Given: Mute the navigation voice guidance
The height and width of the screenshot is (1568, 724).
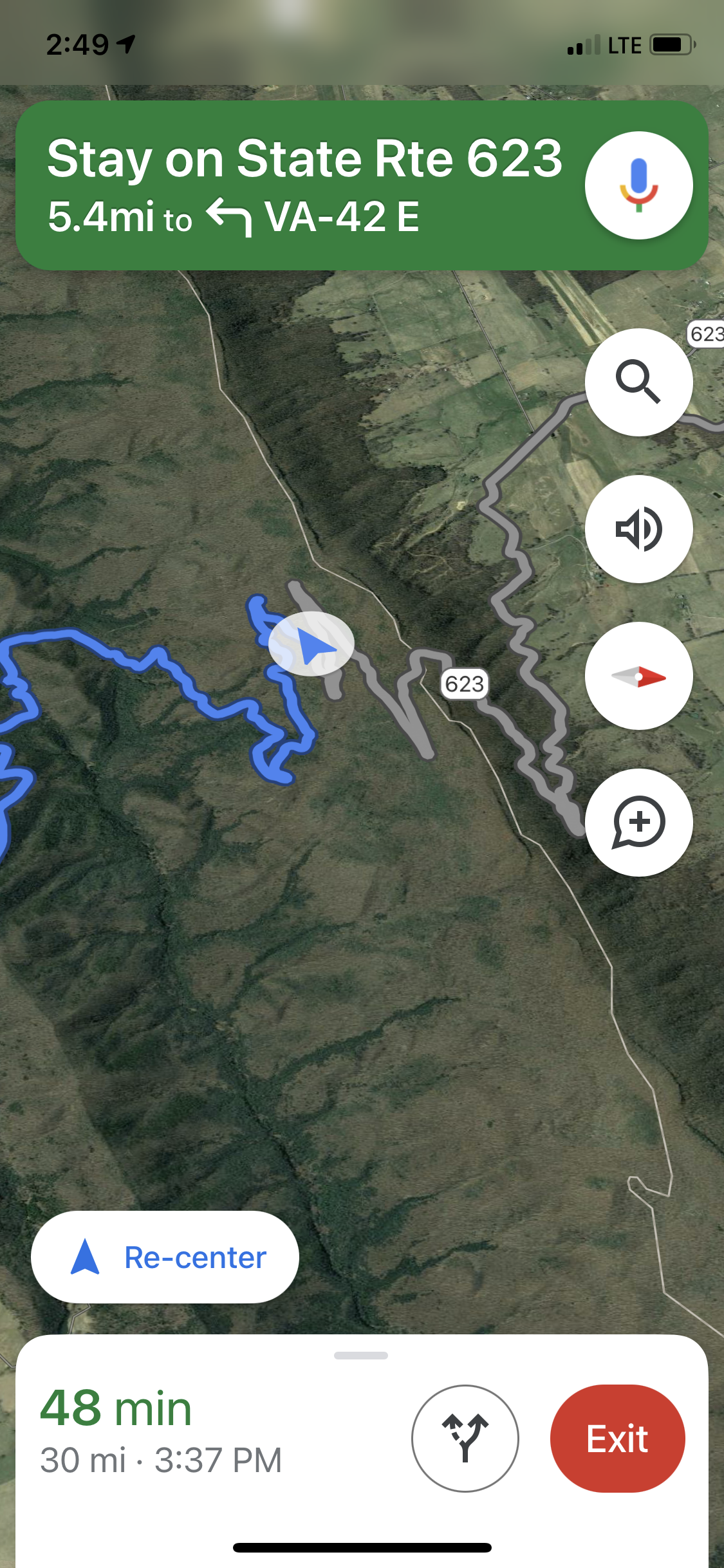Looking at the screenshot, I should tap(638, 529).
